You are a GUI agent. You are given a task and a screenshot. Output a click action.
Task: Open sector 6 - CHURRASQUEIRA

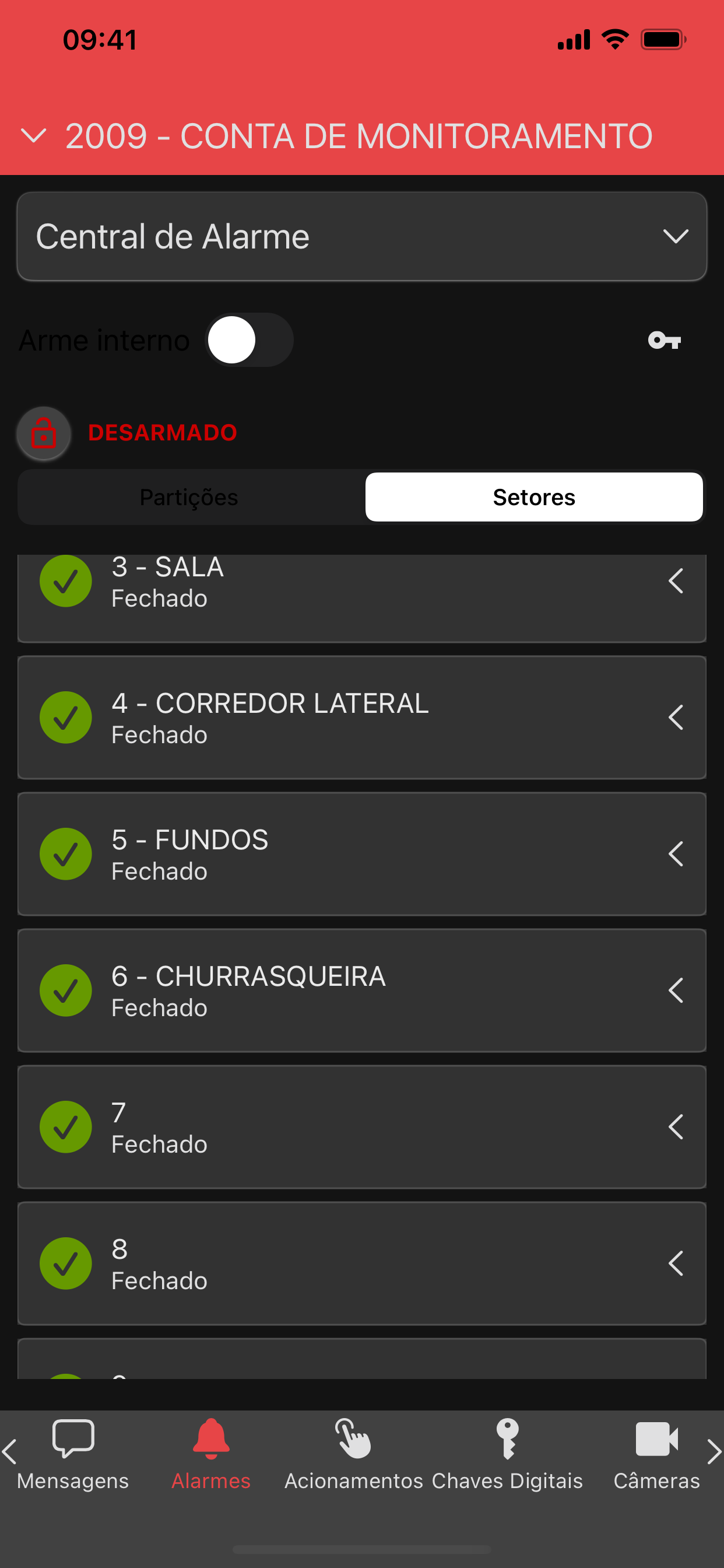[x=362, y=991]
